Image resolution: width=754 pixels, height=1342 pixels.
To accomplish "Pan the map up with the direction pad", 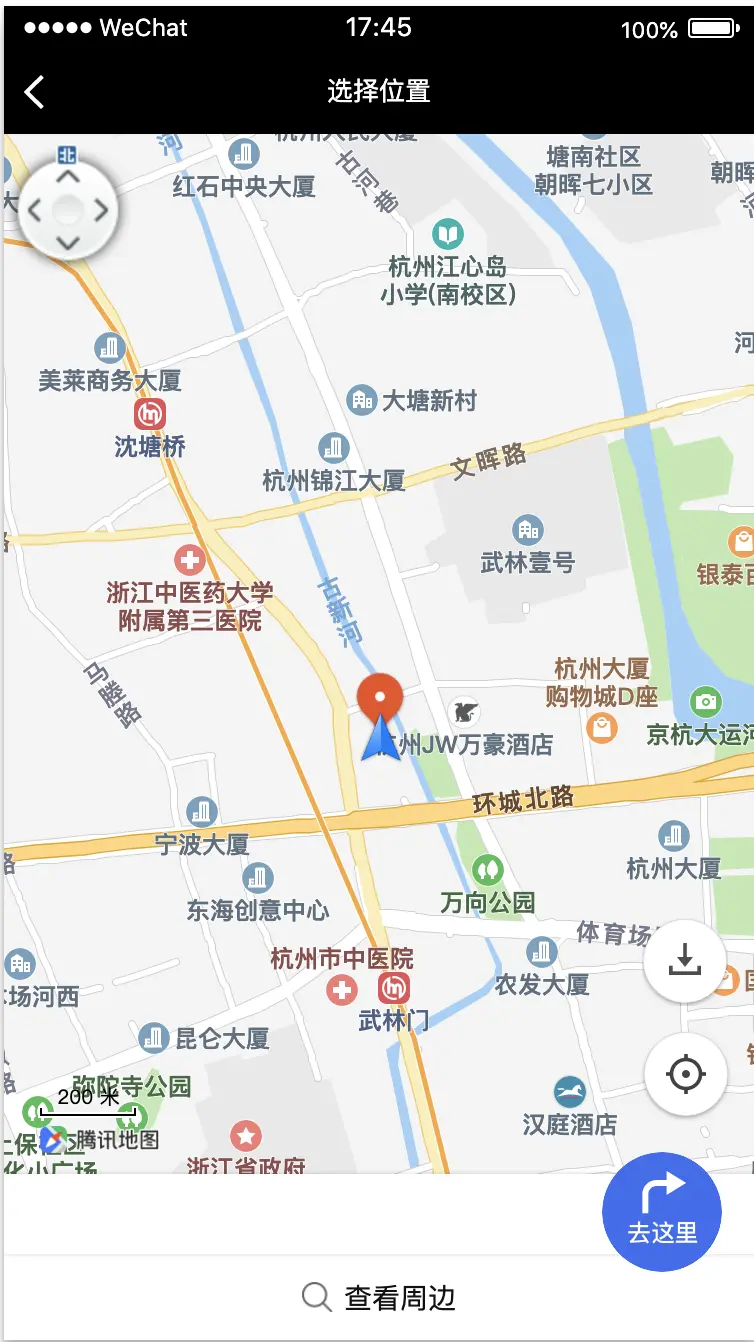I will coord(67,178).
